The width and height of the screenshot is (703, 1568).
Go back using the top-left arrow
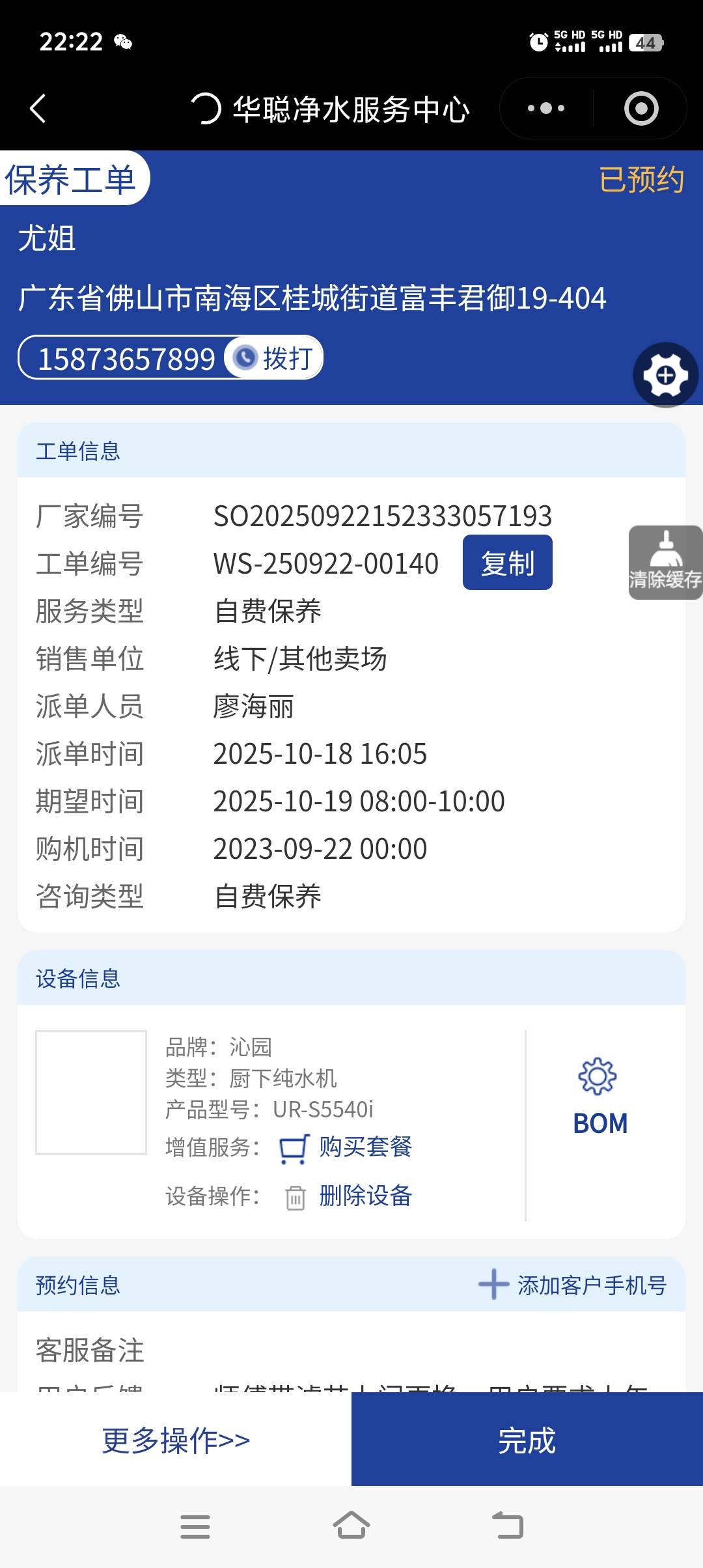pos(38,108)
